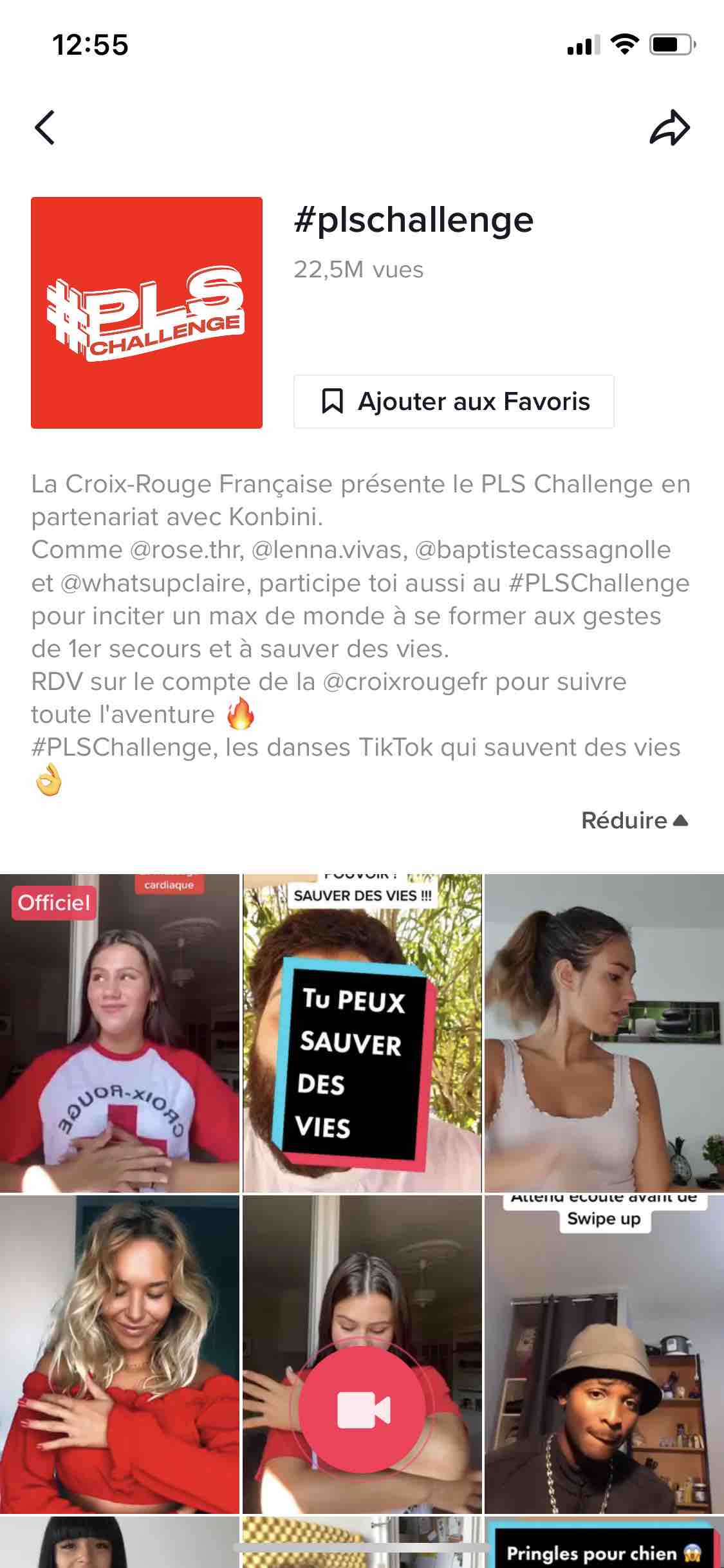
Task: Visit @baptistecassagnolle profile link
Action: click(543, 550)
